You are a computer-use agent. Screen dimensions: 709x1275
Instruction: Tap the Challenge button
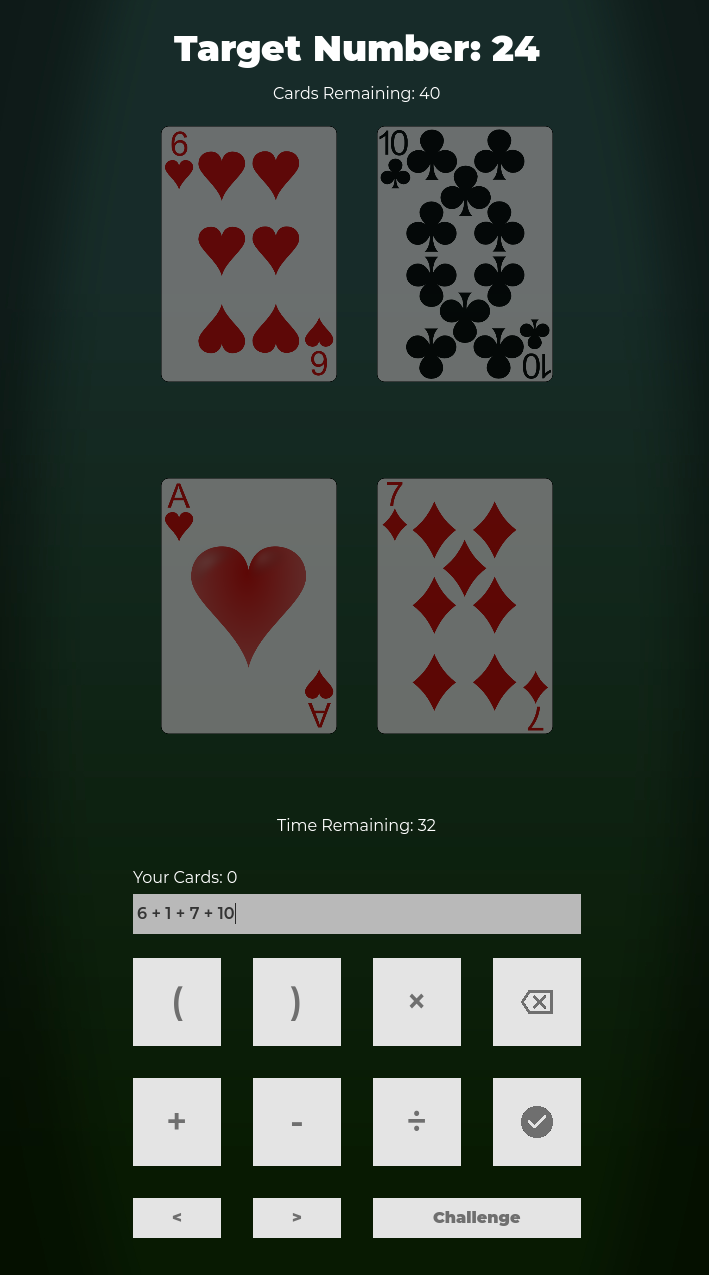(x=477, y=1218)
